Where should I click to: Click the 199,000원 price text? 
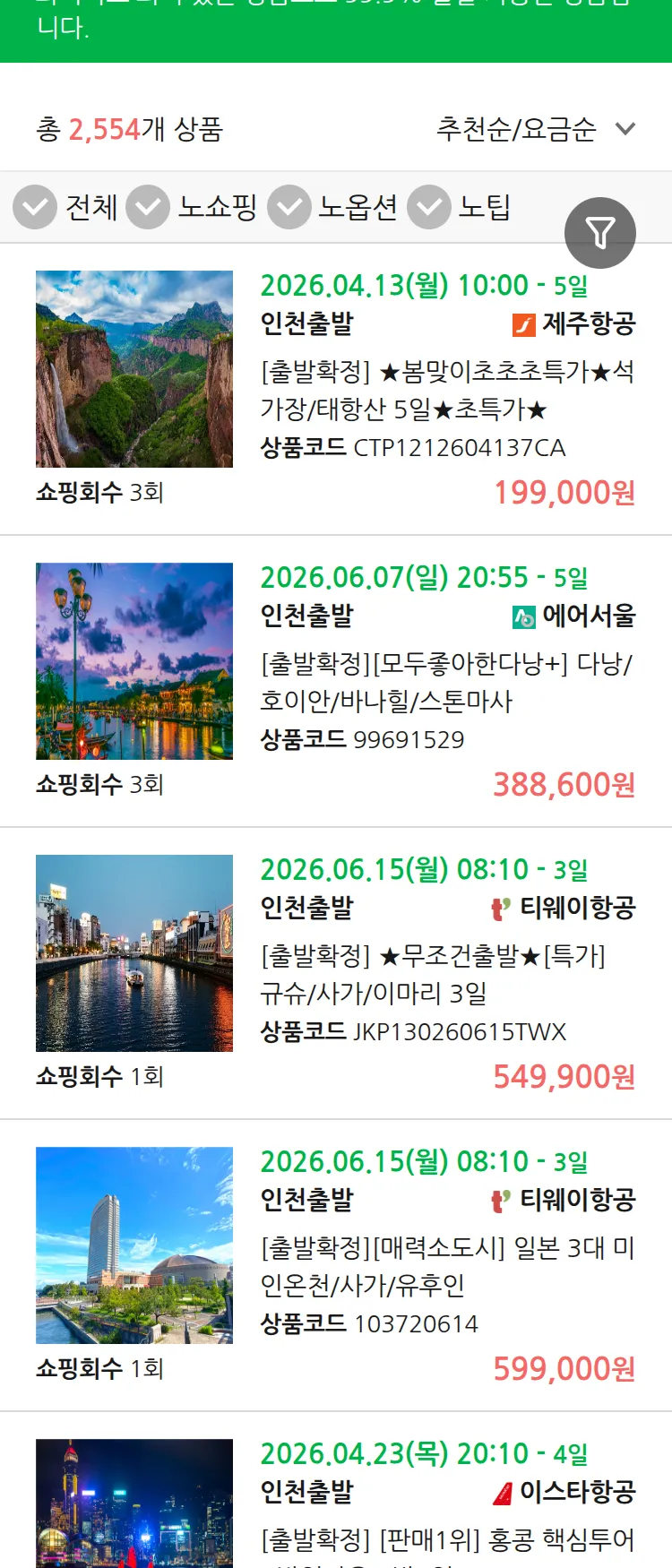[x=564, y=492]
